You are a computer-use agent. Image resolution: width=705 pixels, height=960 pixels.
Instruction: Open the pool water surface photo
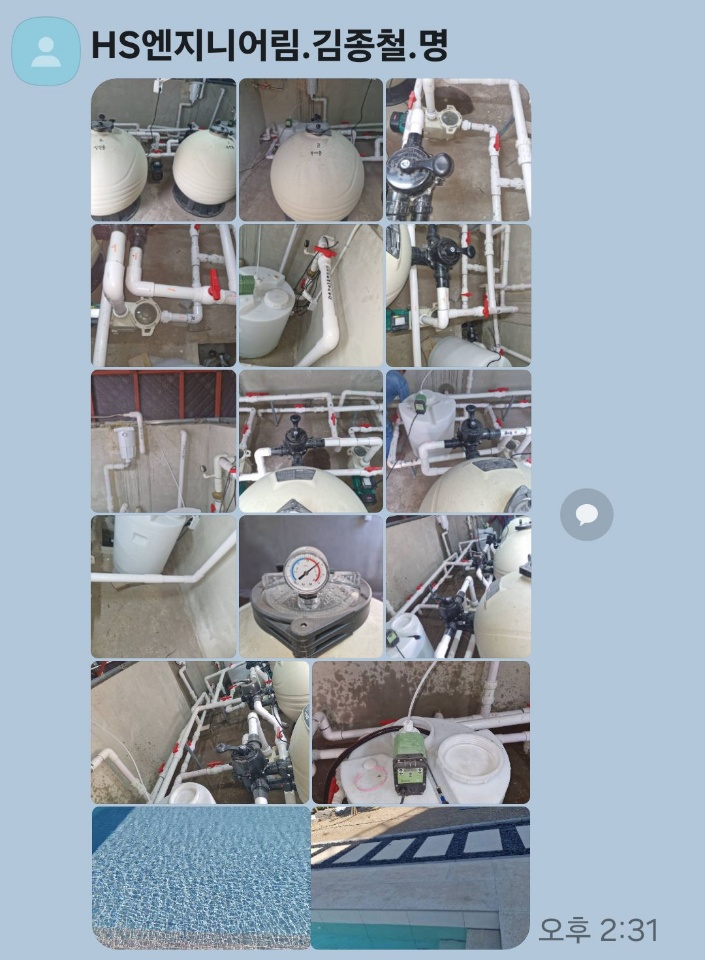click(x=201, y=877)
